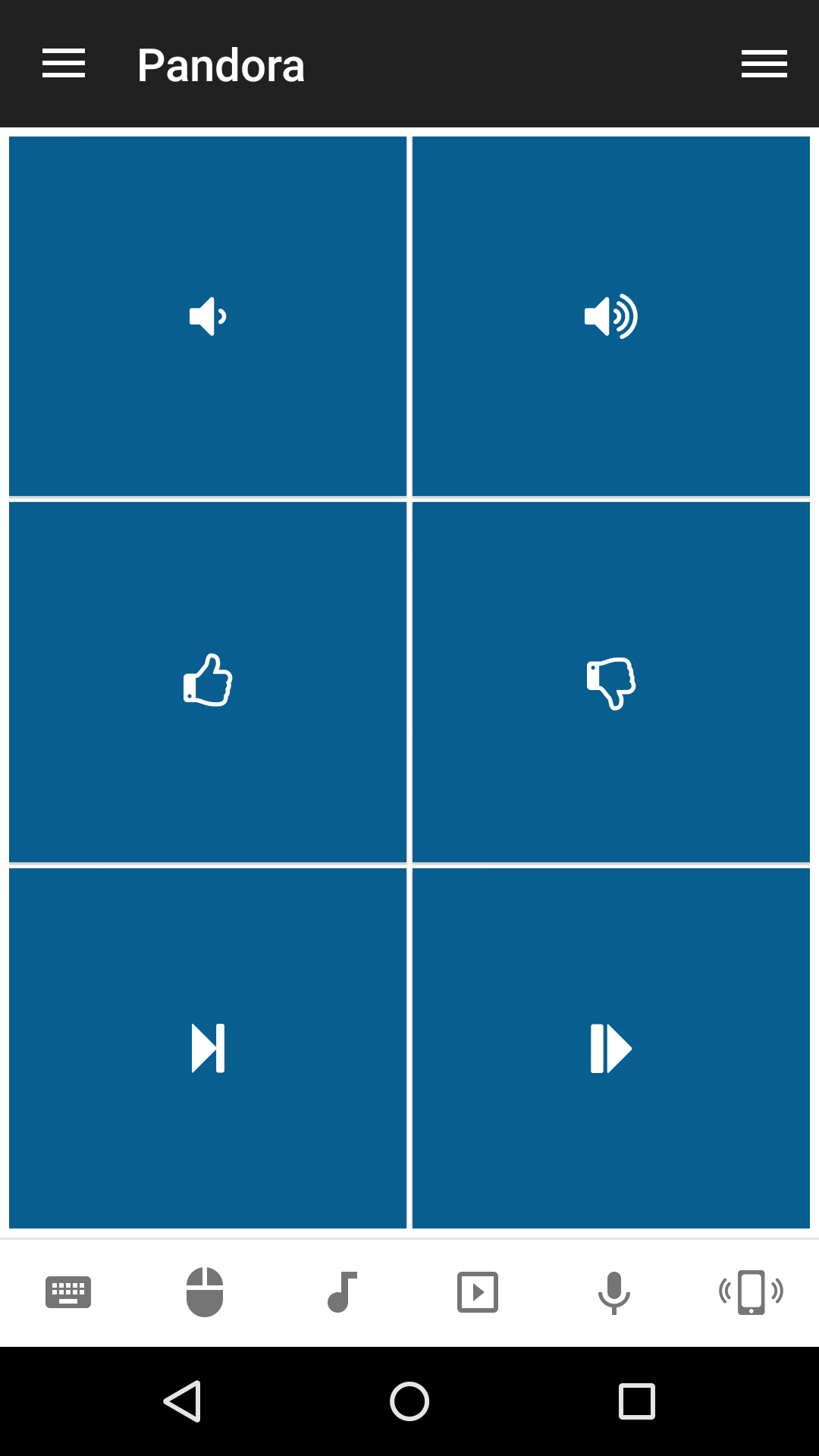This screenshot has height=1456, width=819.
Task: Open the microphone voice tab
Action: pos(614,1292)
